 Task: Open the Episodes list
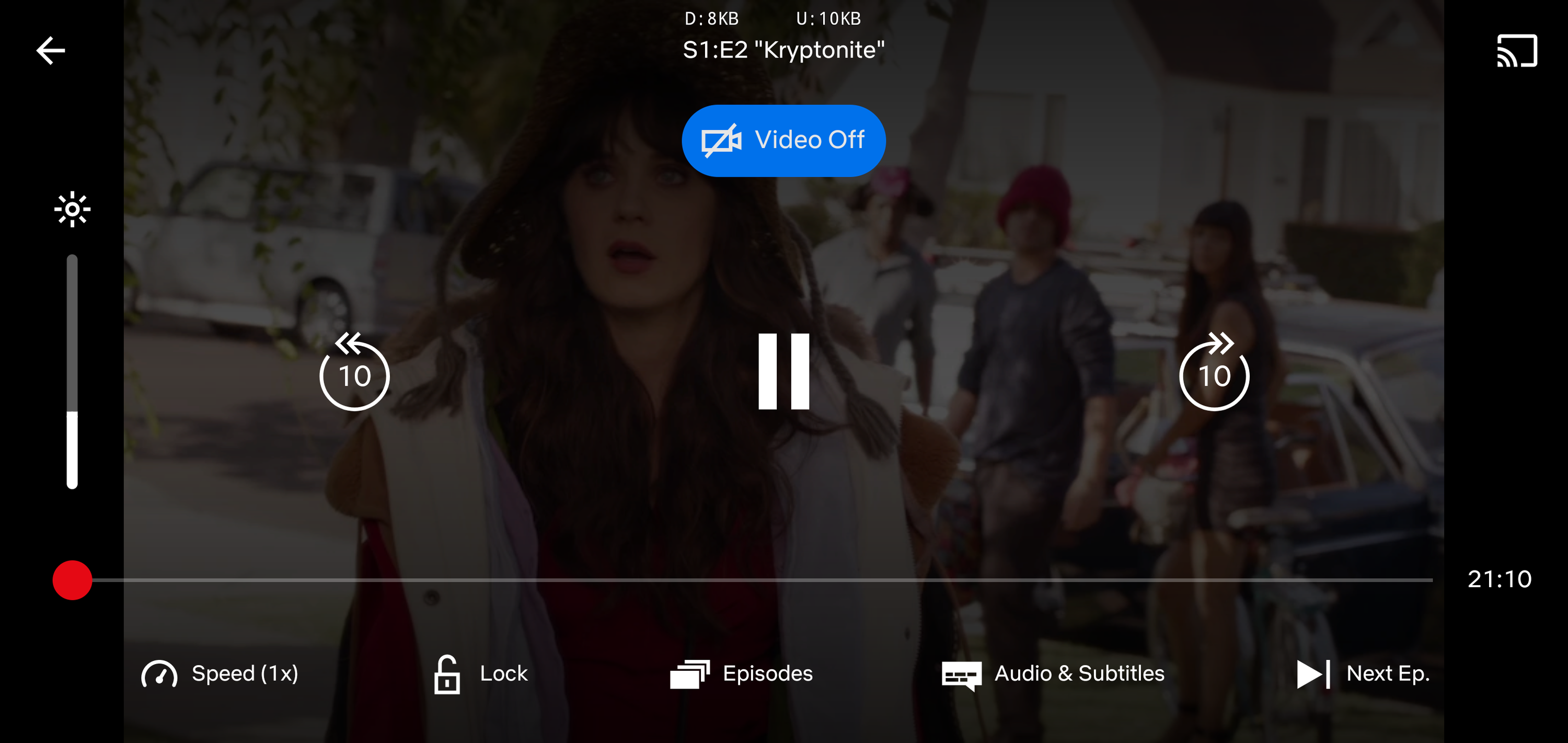click(741, 673)
